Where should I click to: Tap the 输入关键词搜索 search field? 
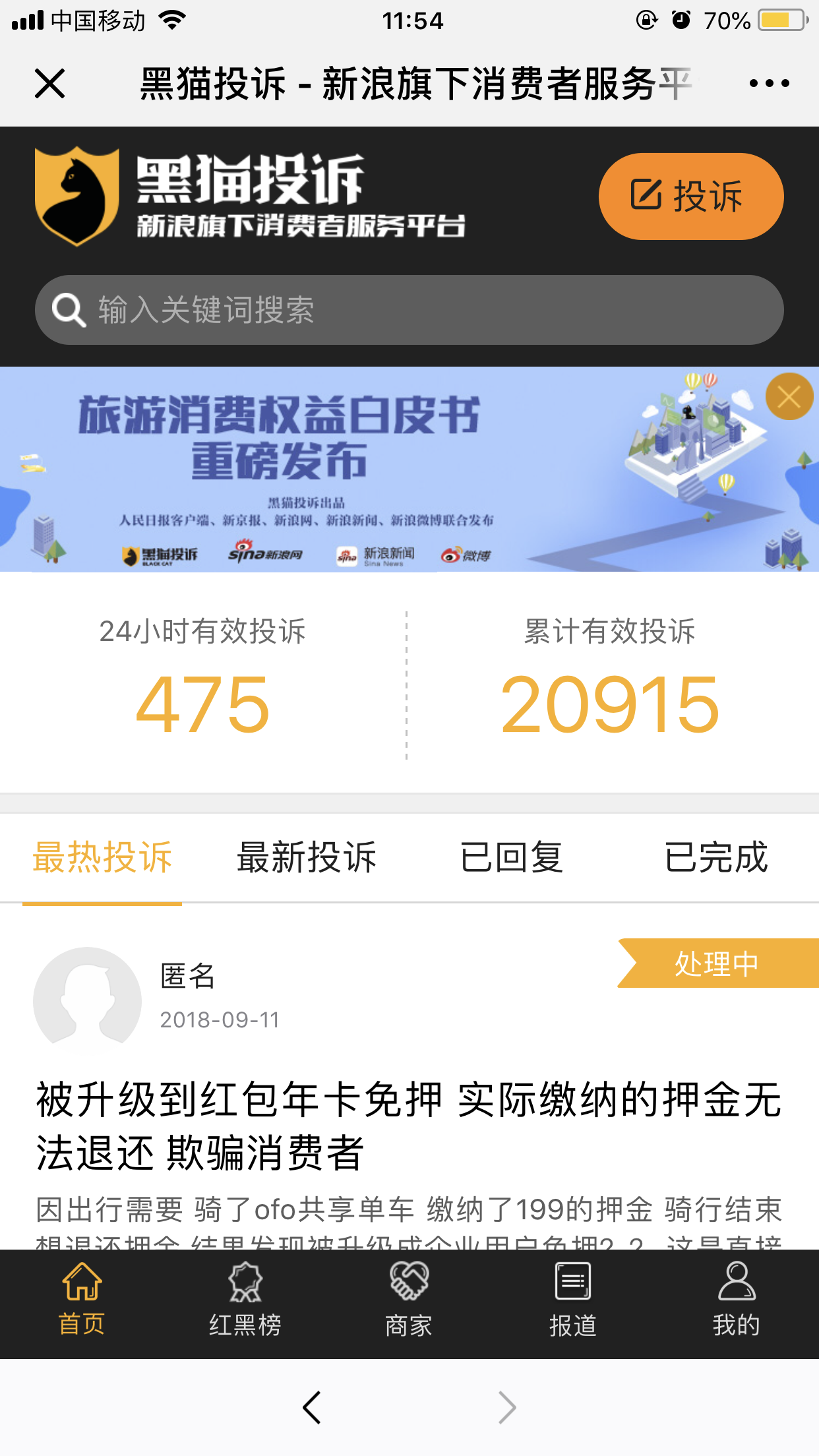tap(409, 310)
